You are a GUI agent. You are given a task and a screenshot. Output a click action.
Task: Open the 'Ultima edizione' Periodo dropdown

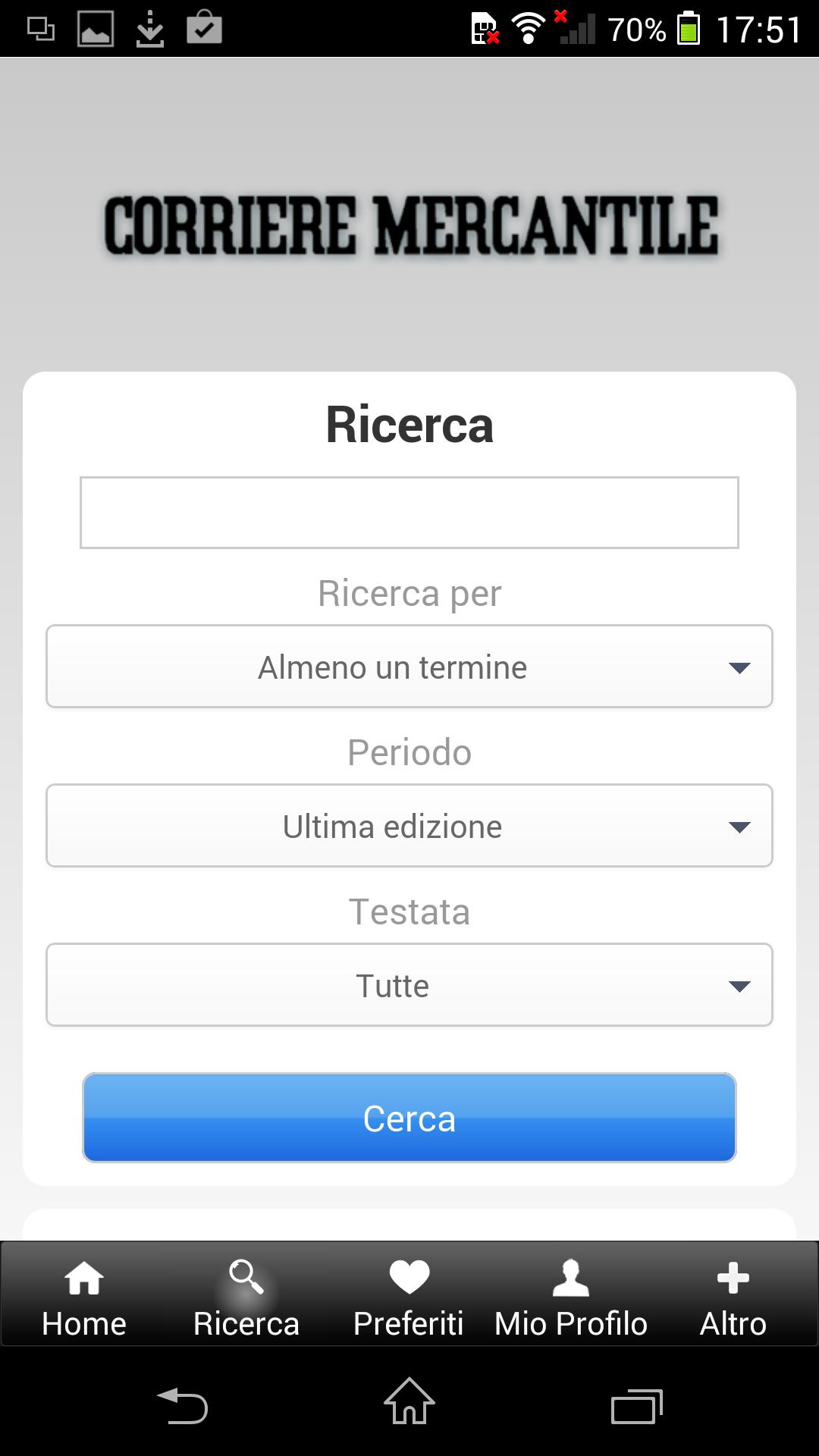(x=409, y=826)
